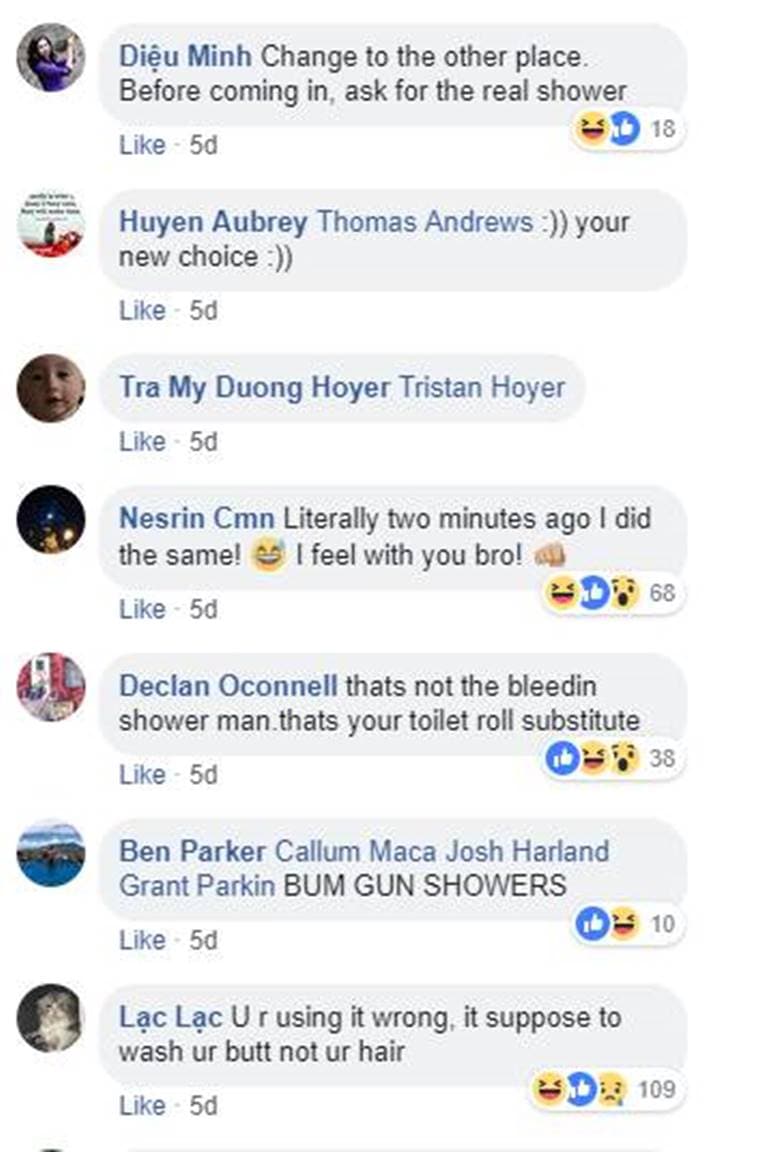759x1152 pixels.
Task: Like Tra My Duong Hoyer's comment
Action: 141,442
